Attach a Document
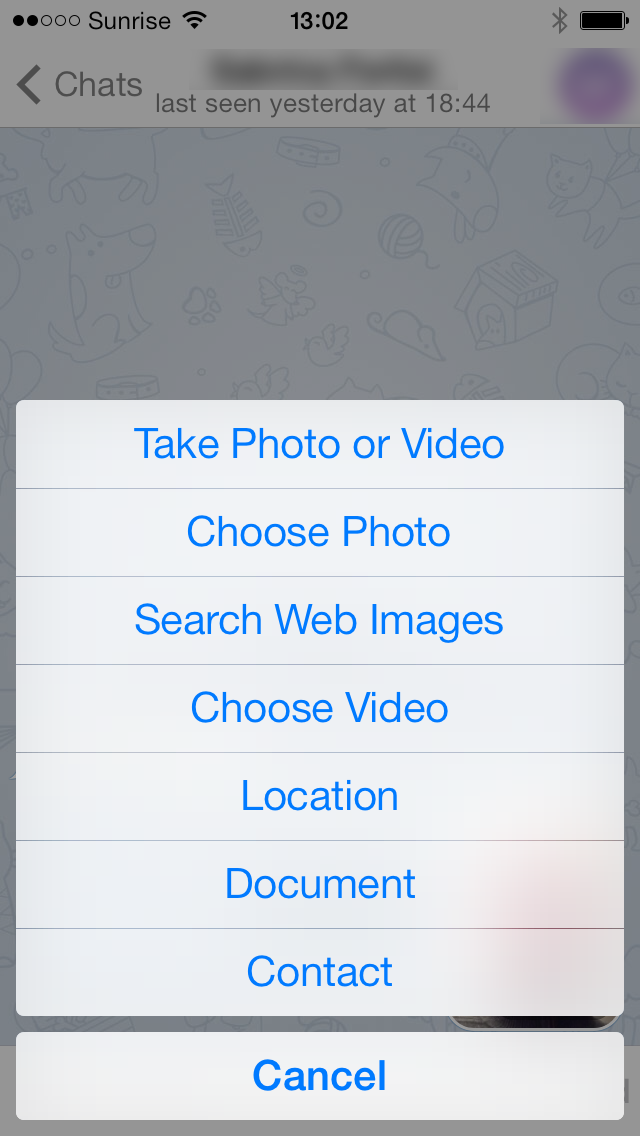640x1136 pixels. 320,885
